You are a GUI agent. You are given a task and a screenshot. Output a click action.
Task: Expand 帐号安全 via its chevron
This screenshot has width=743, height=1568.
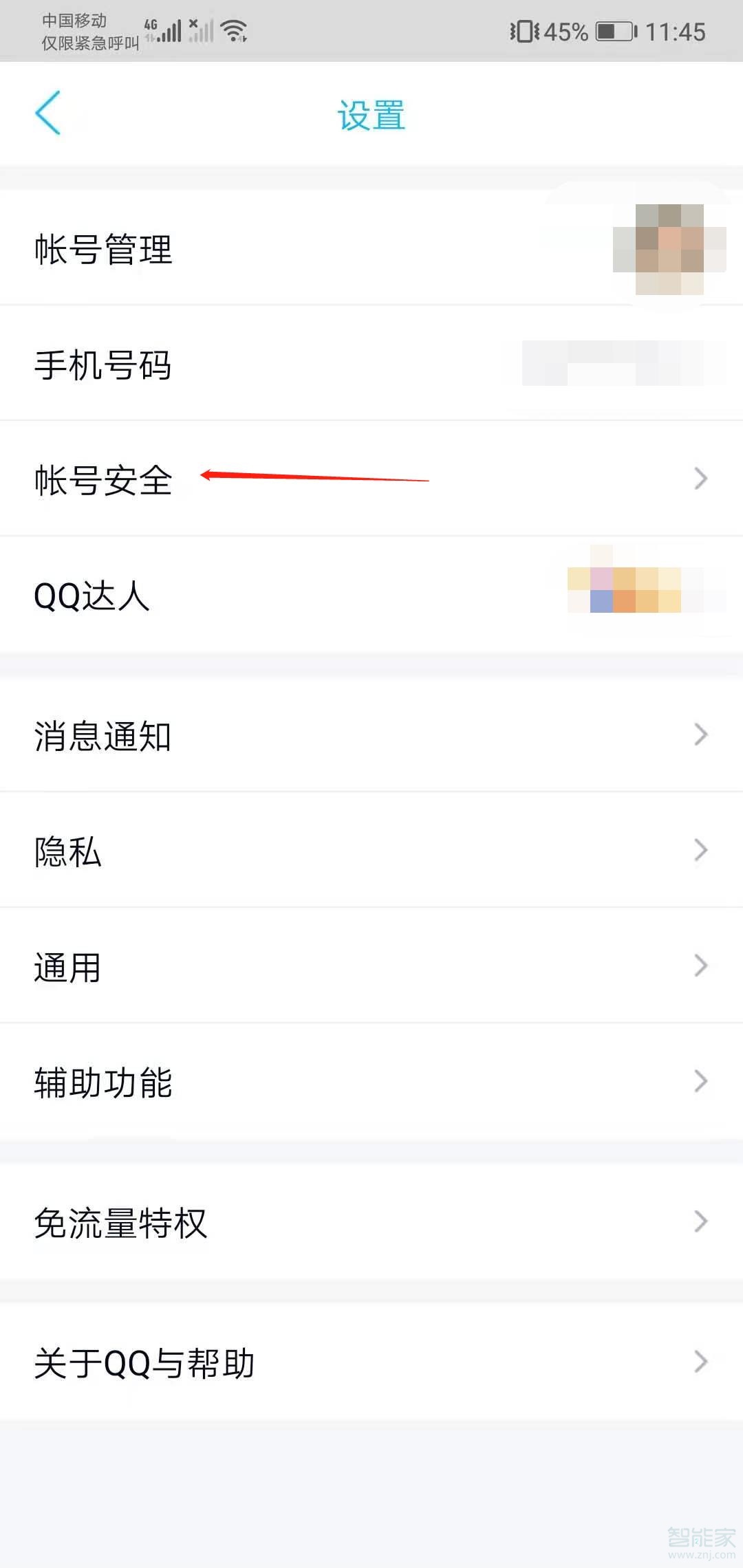pyautogui.click(x=700, y=478)
